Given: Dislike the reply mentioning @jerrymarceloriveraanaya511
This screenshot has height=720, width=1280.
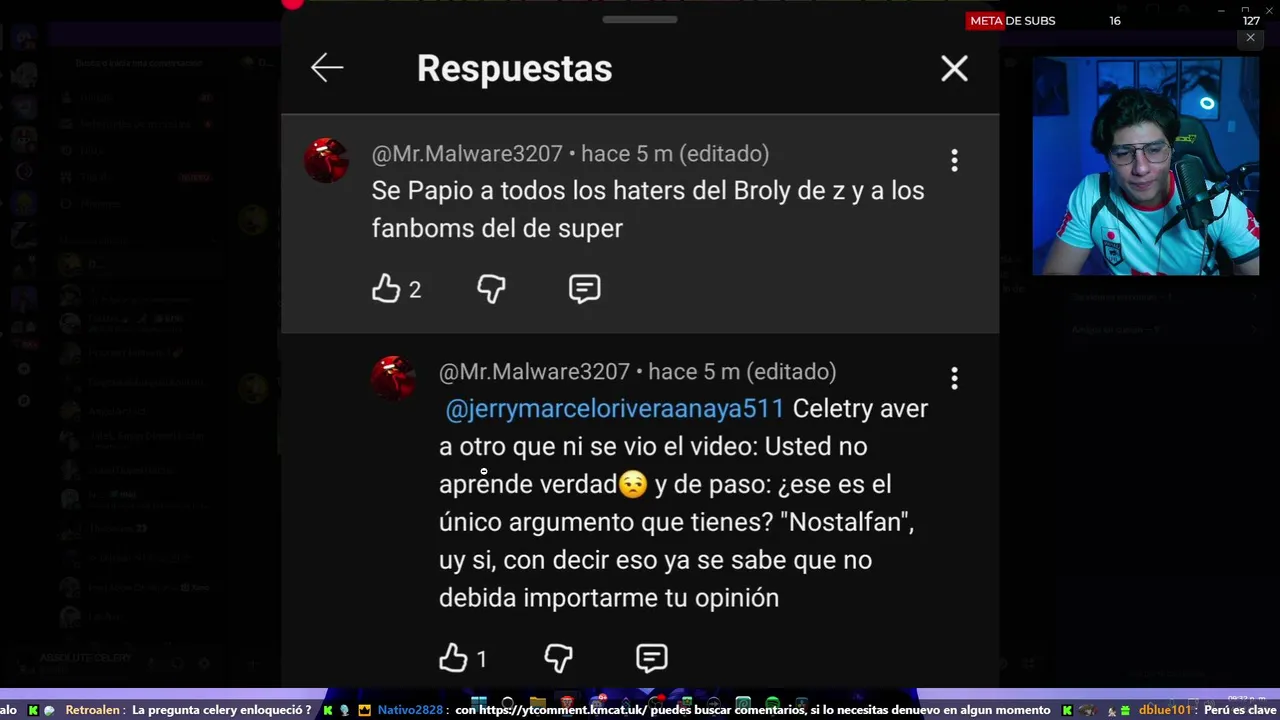Looking at the screenshot, I should [x=558, y=658].
